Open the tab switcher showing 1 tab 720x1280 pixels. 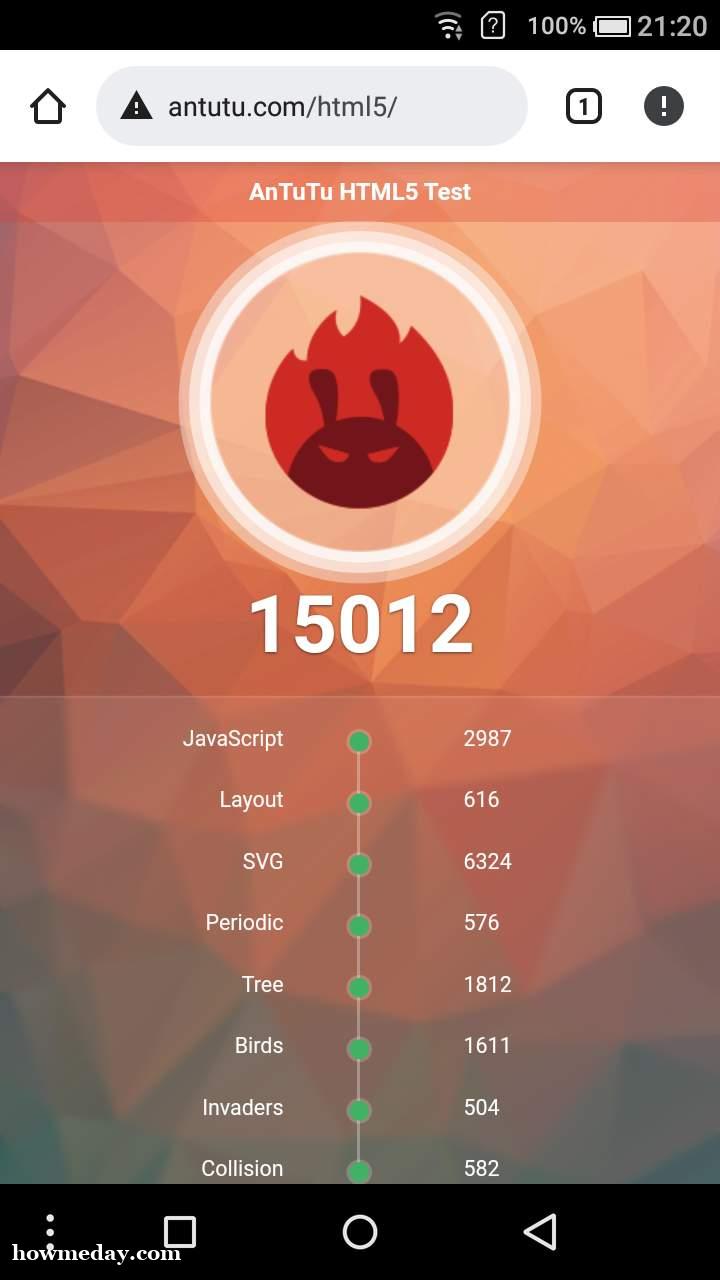click(x=584, y=106)
